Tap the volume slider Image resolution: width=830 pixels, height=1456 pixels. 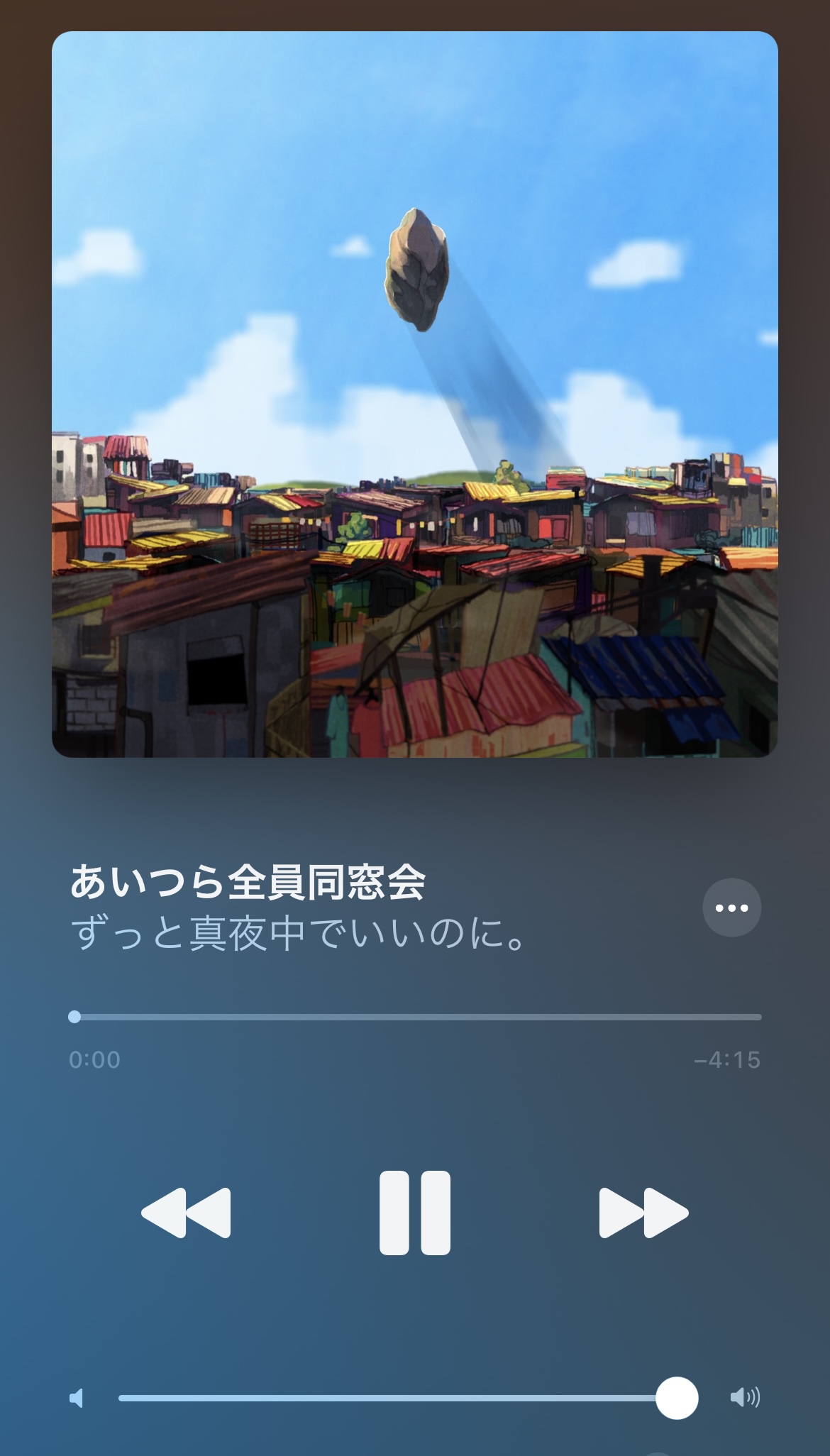408,1398
